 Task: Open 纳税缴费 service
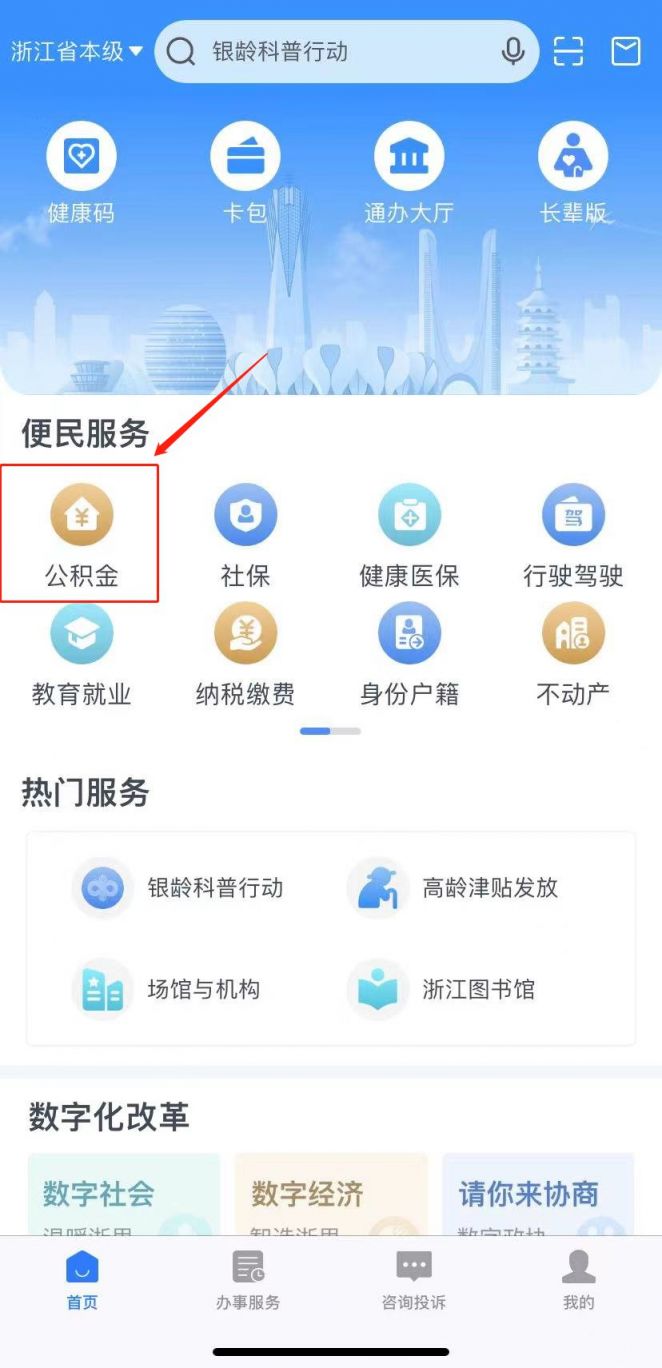[245, 653]
